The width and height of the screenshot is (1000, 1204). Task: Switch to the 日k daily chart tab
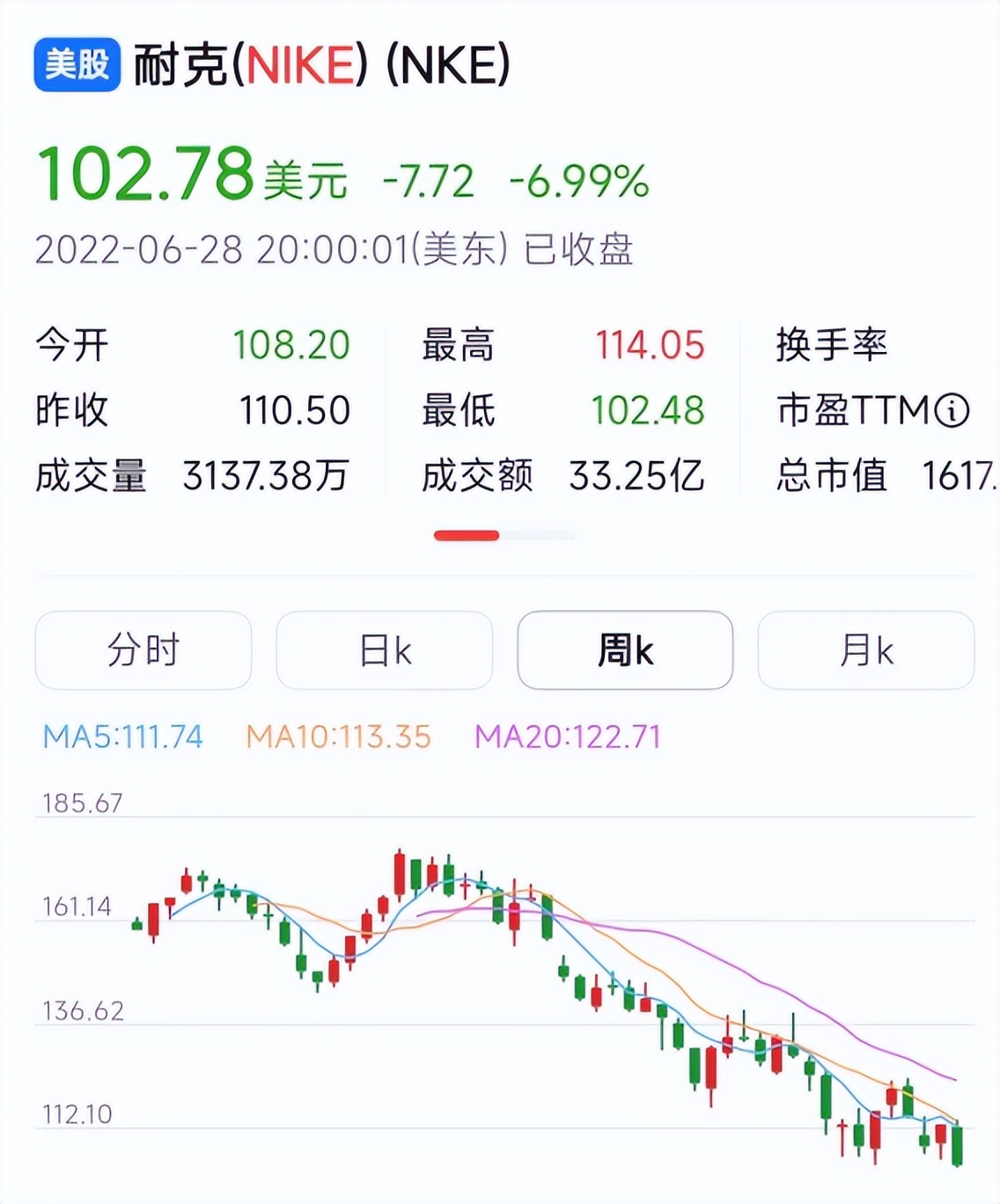pos(384,650)
